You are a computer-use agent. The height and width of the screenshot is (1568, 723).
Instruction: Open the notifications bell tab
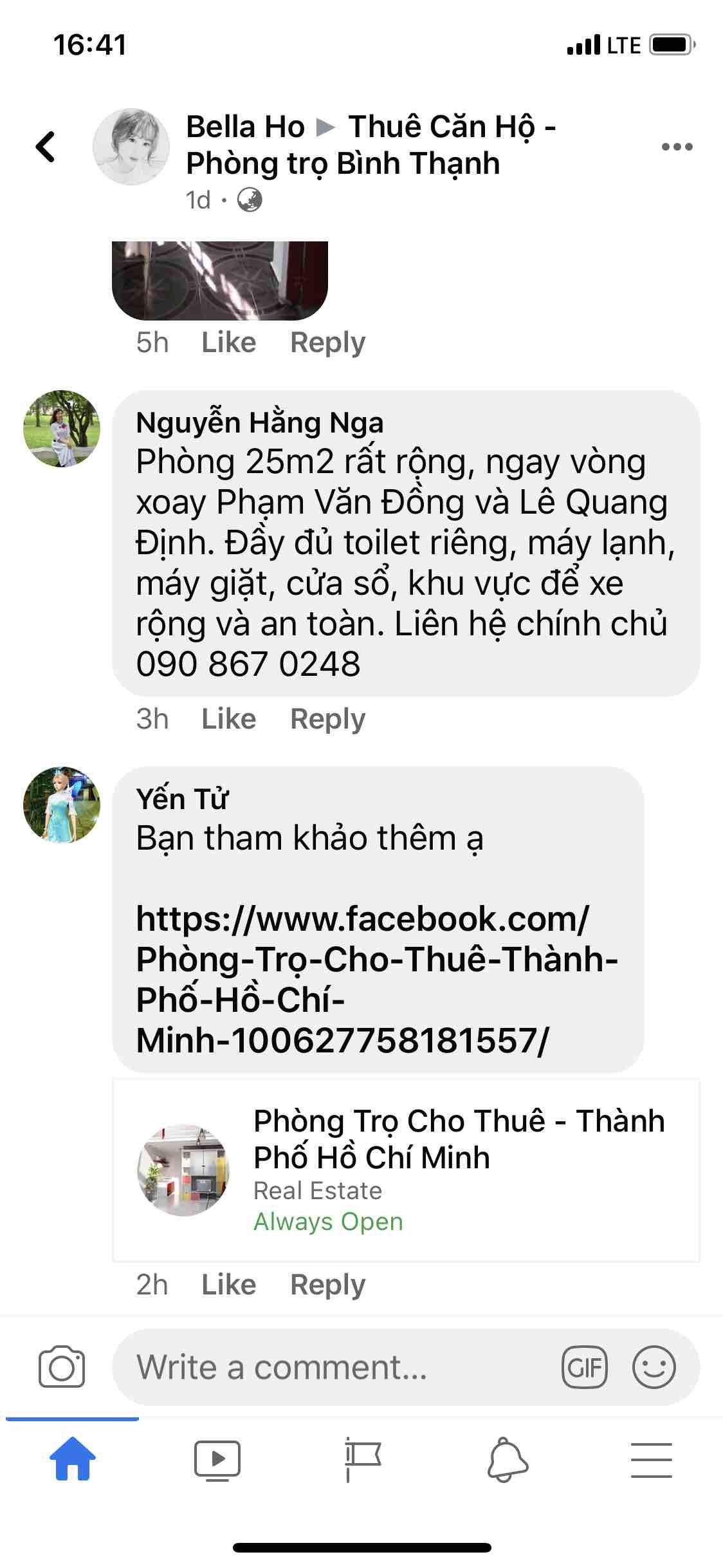[x=507, y=1459]
